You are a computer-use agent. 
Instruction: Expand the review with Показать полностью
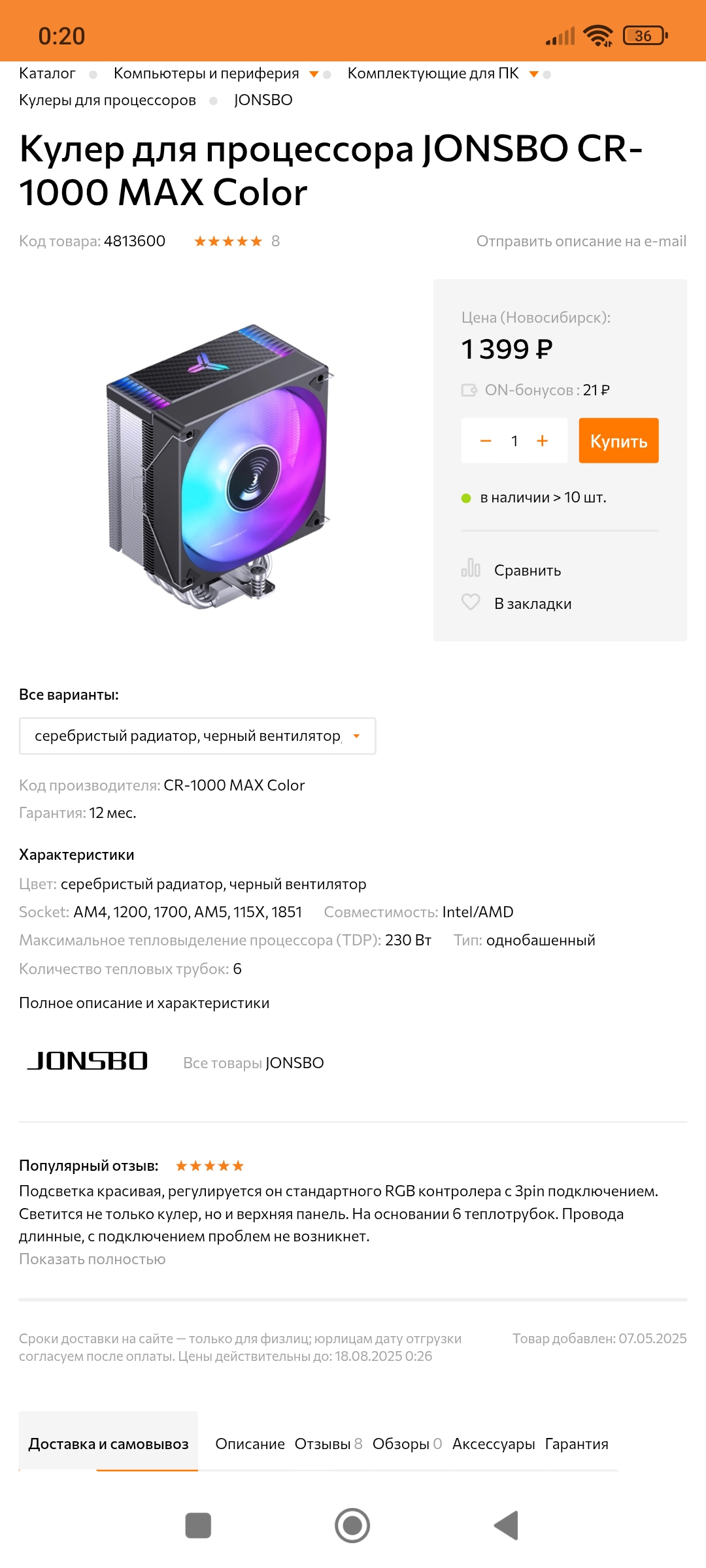point(92,1259)
